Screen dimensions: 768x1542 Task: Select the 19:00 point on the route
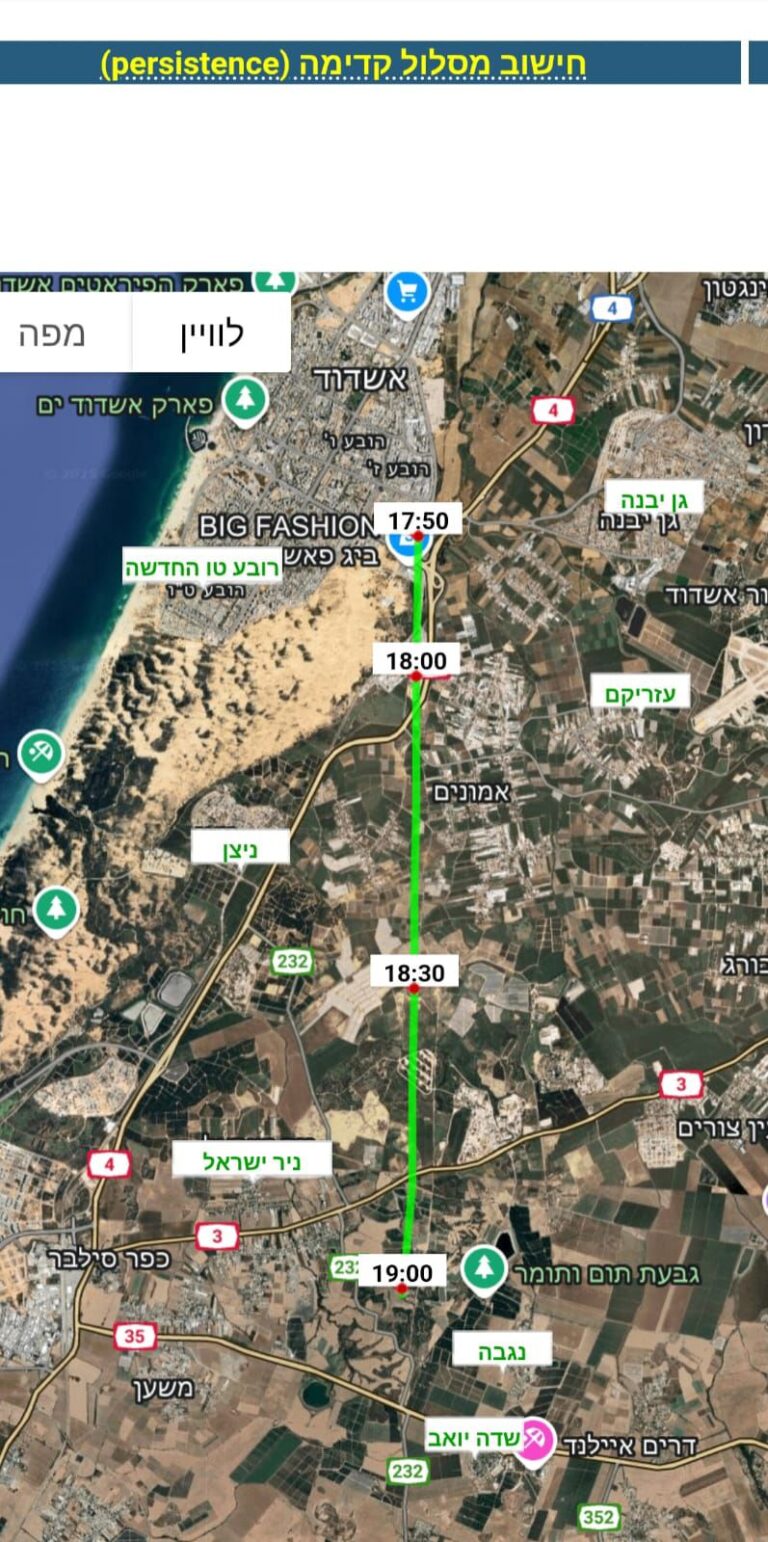(x=402, y=1288)
